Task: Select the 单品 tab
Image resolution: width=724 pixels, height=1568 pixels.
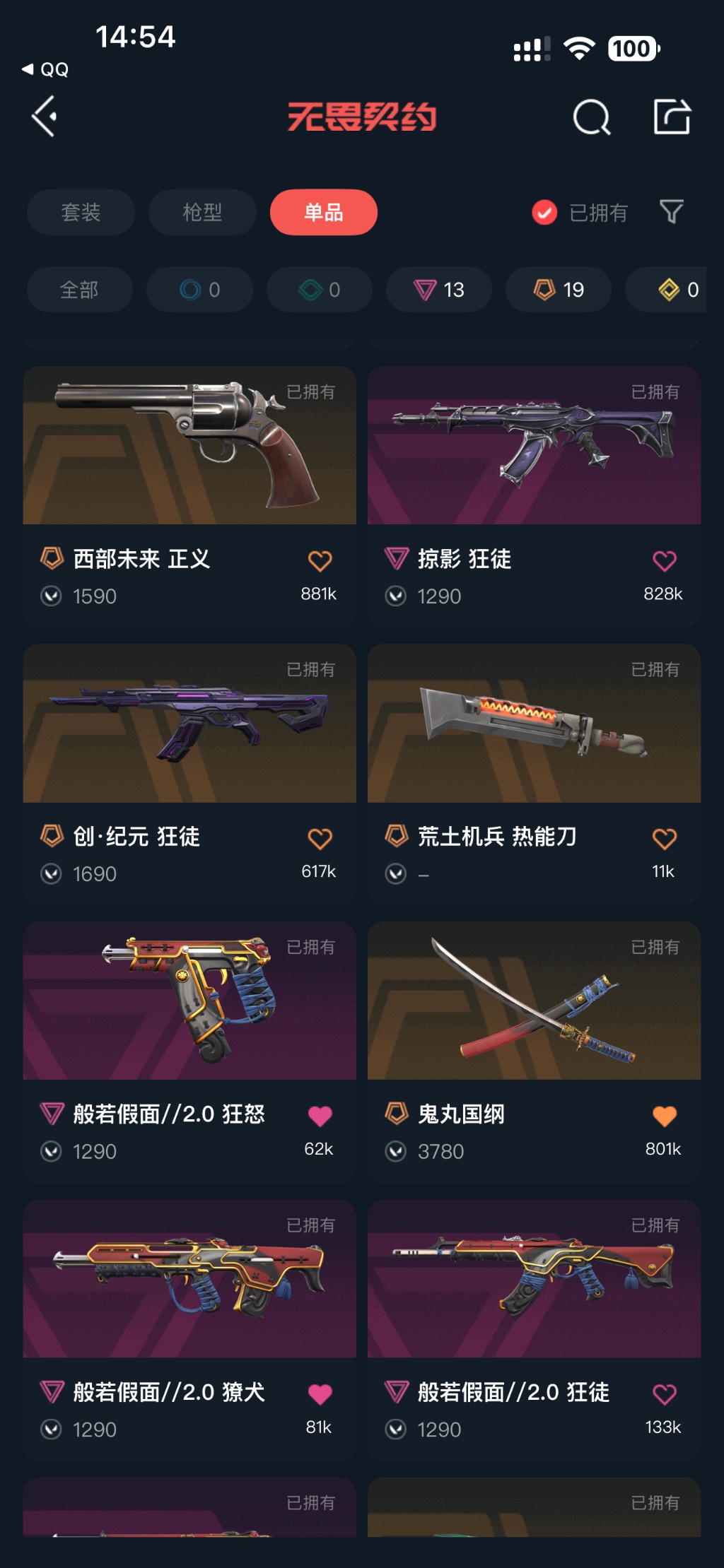Action: [323, 212]
